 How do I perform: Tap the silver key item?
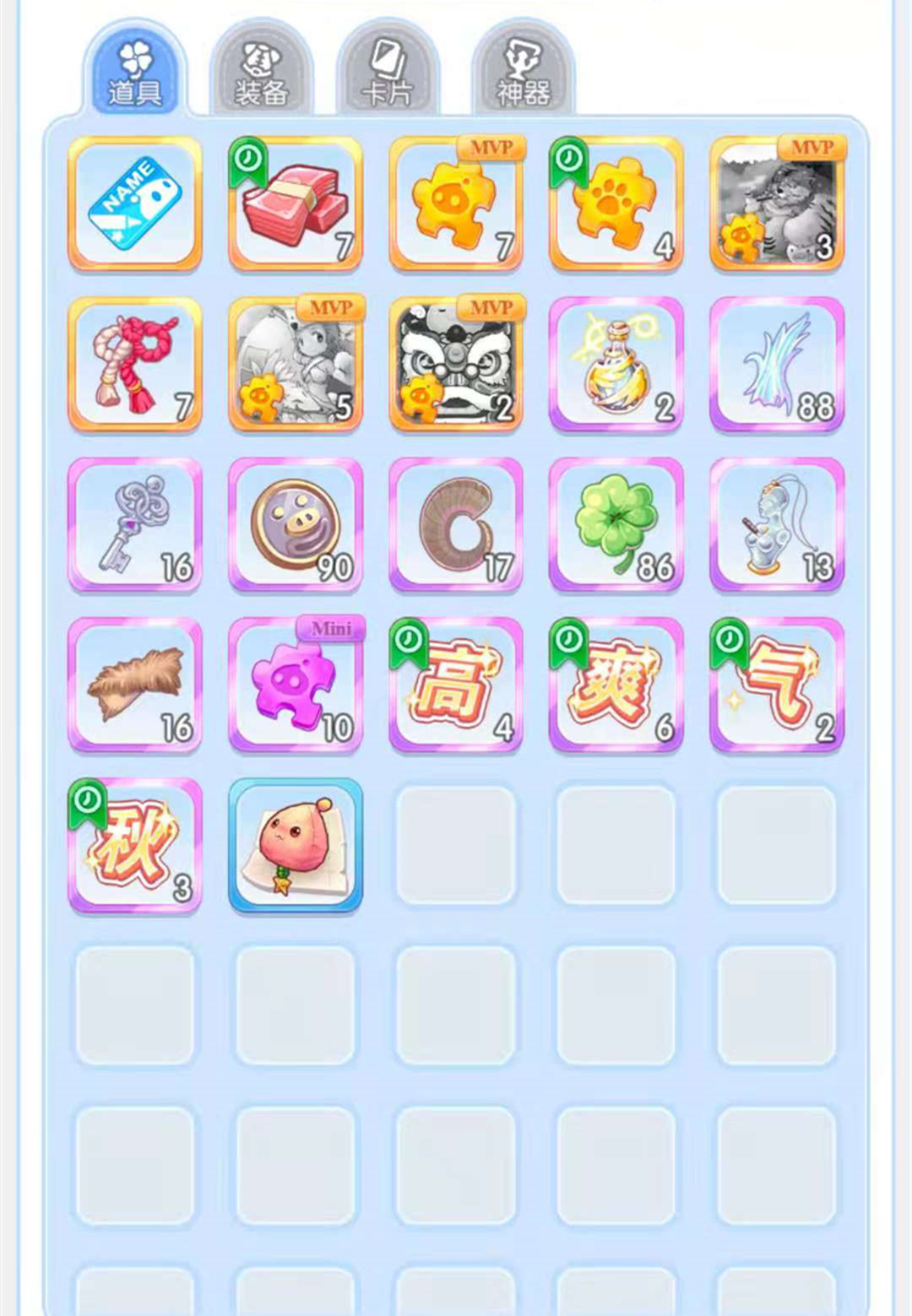135,525
